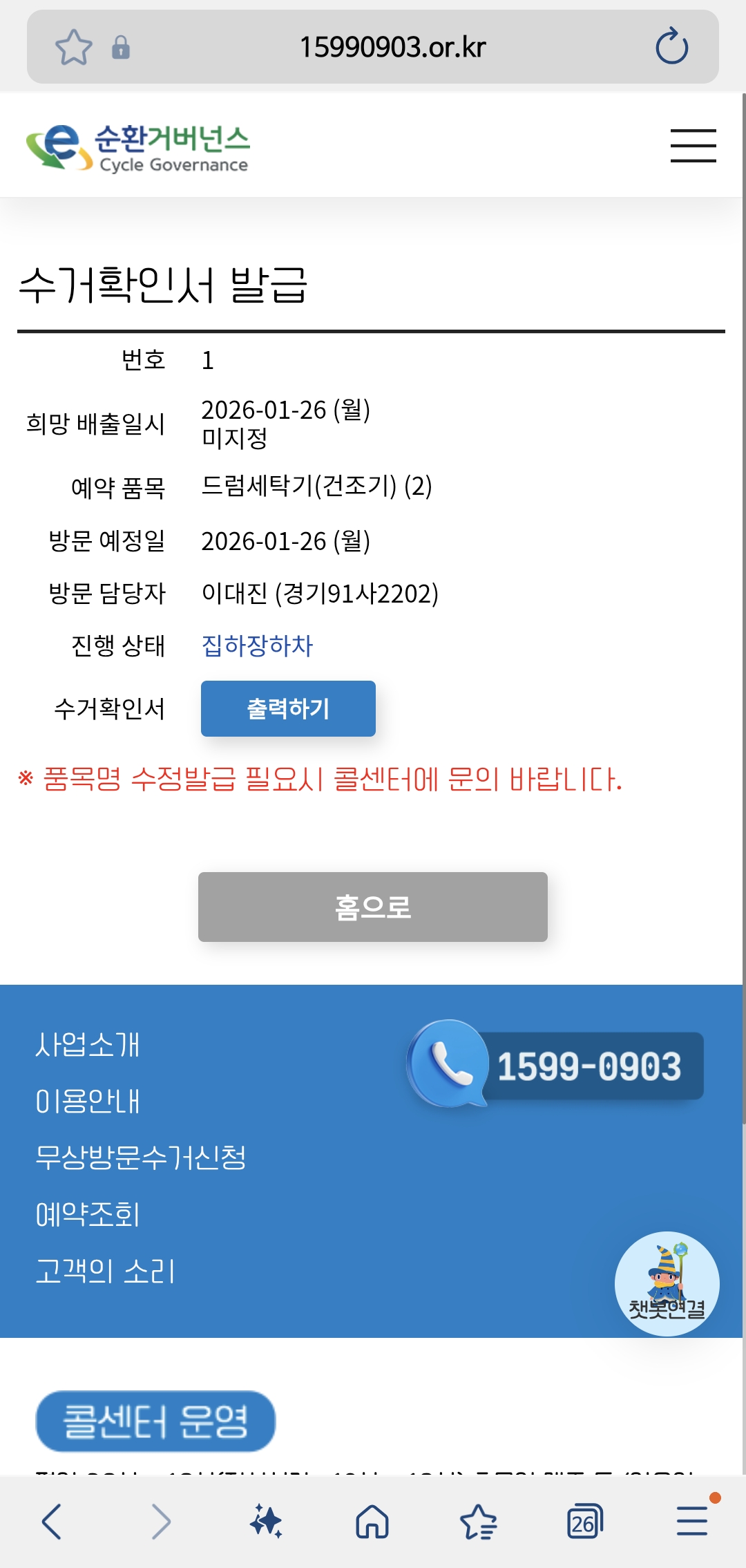Open the browser tools menu
The width and height of the screenshot is (746, 1568).
coord(692,1521)
